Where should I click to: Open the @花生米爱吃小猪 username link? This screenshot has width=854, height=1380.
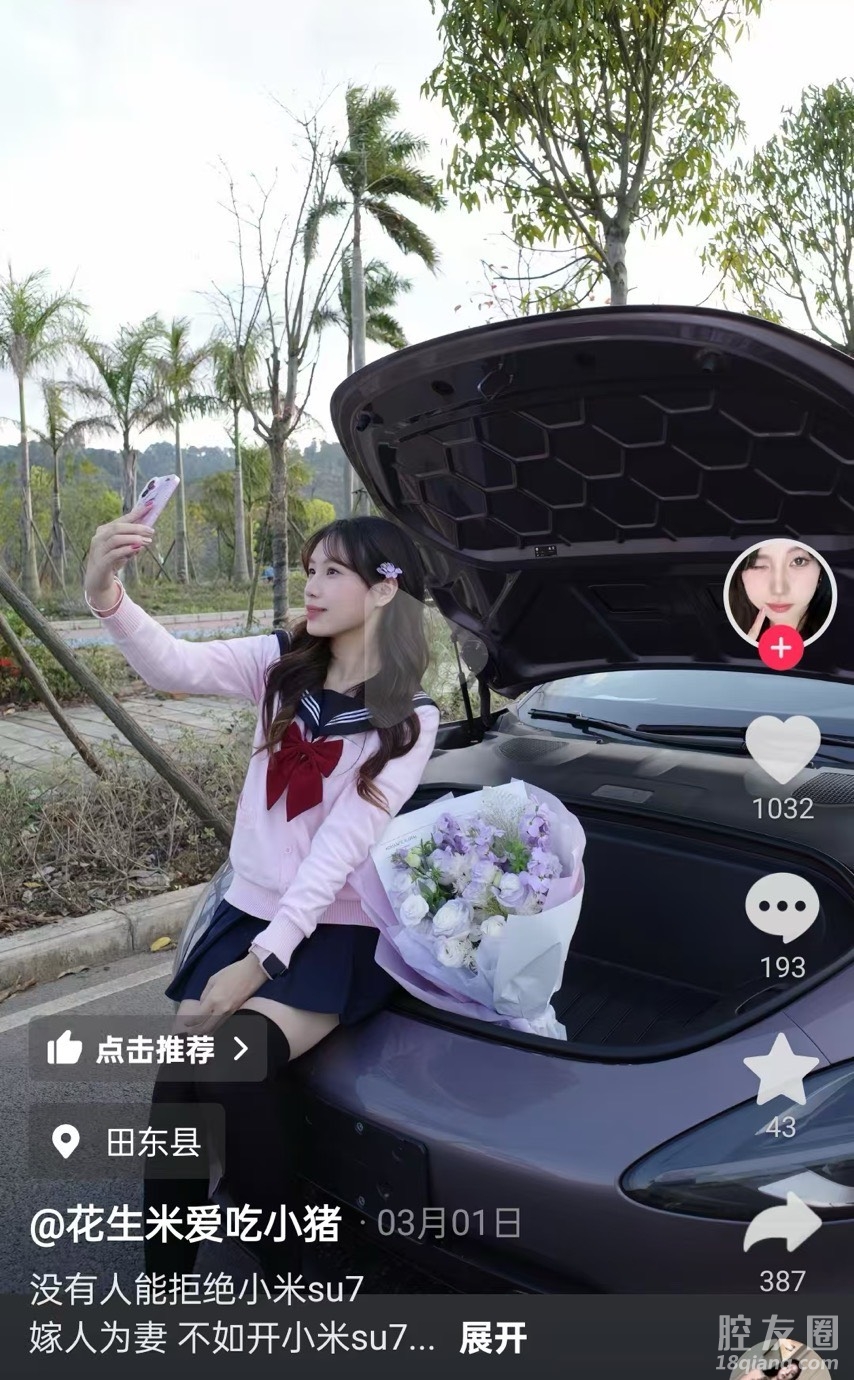[186, 1225]
